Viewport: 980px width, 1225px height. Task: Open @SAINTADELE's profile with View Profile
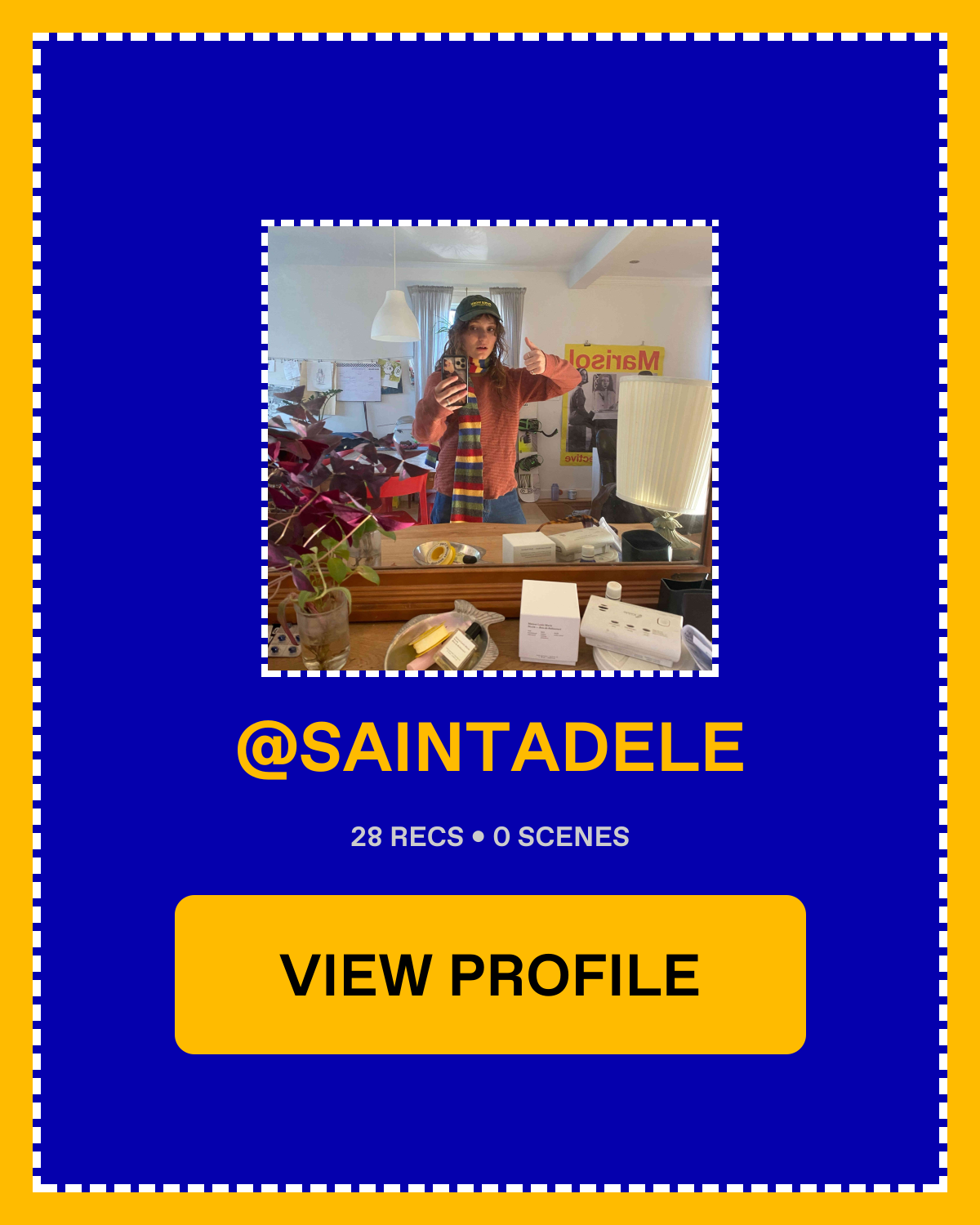[490, 974]
